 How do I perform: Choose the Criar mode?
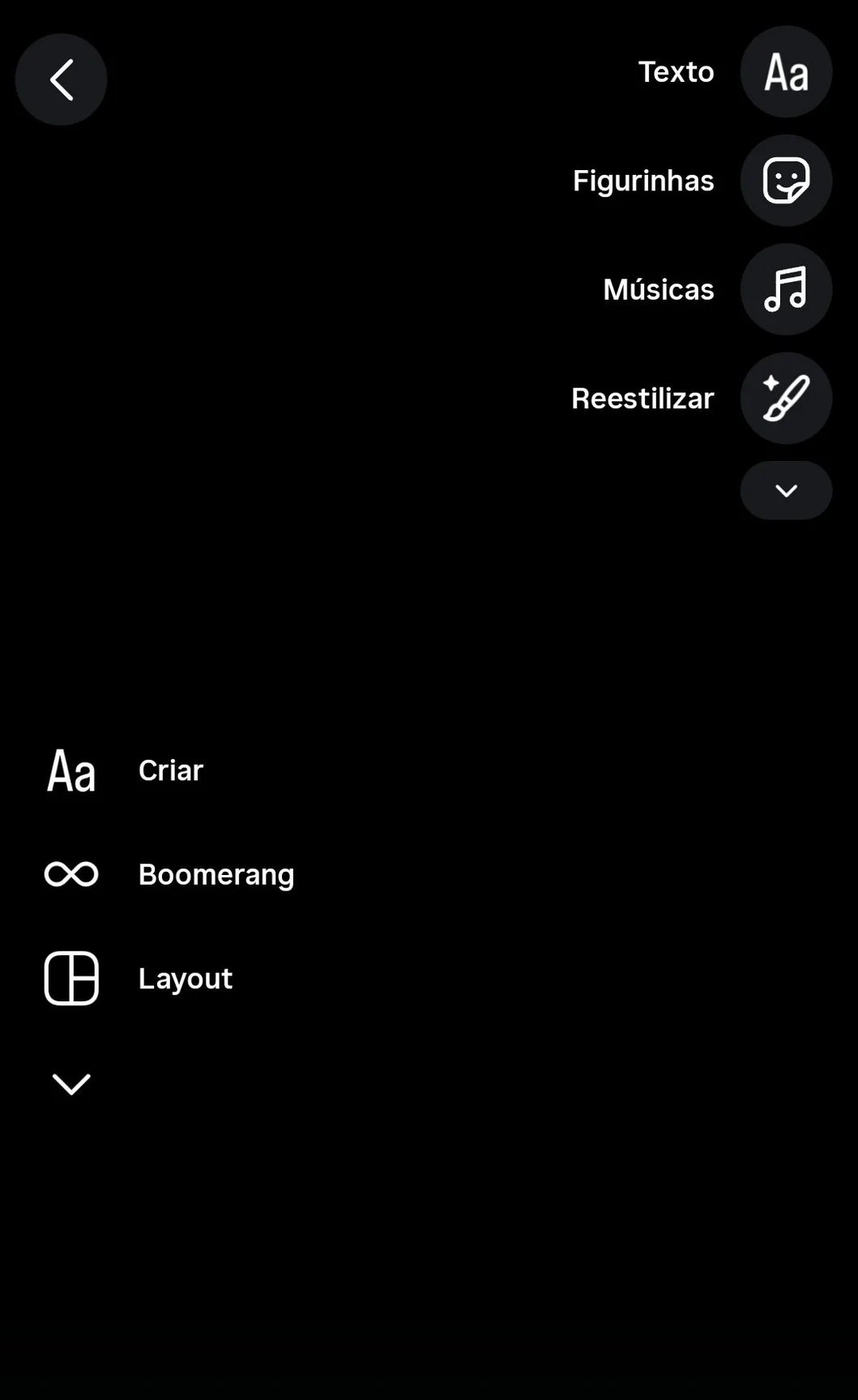(x=71, y=770)
